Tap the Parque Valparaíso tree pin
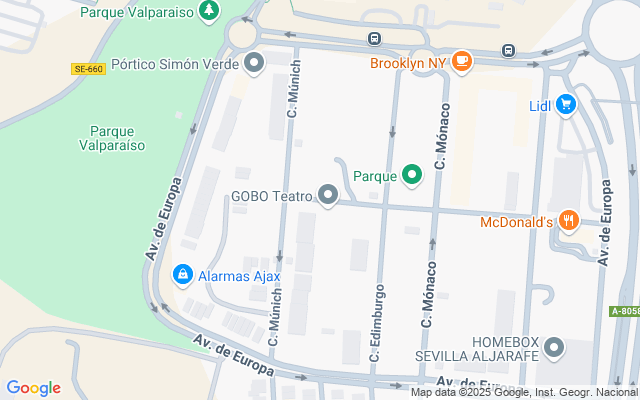This screenshot has height=400, width=640. point(209,12)
